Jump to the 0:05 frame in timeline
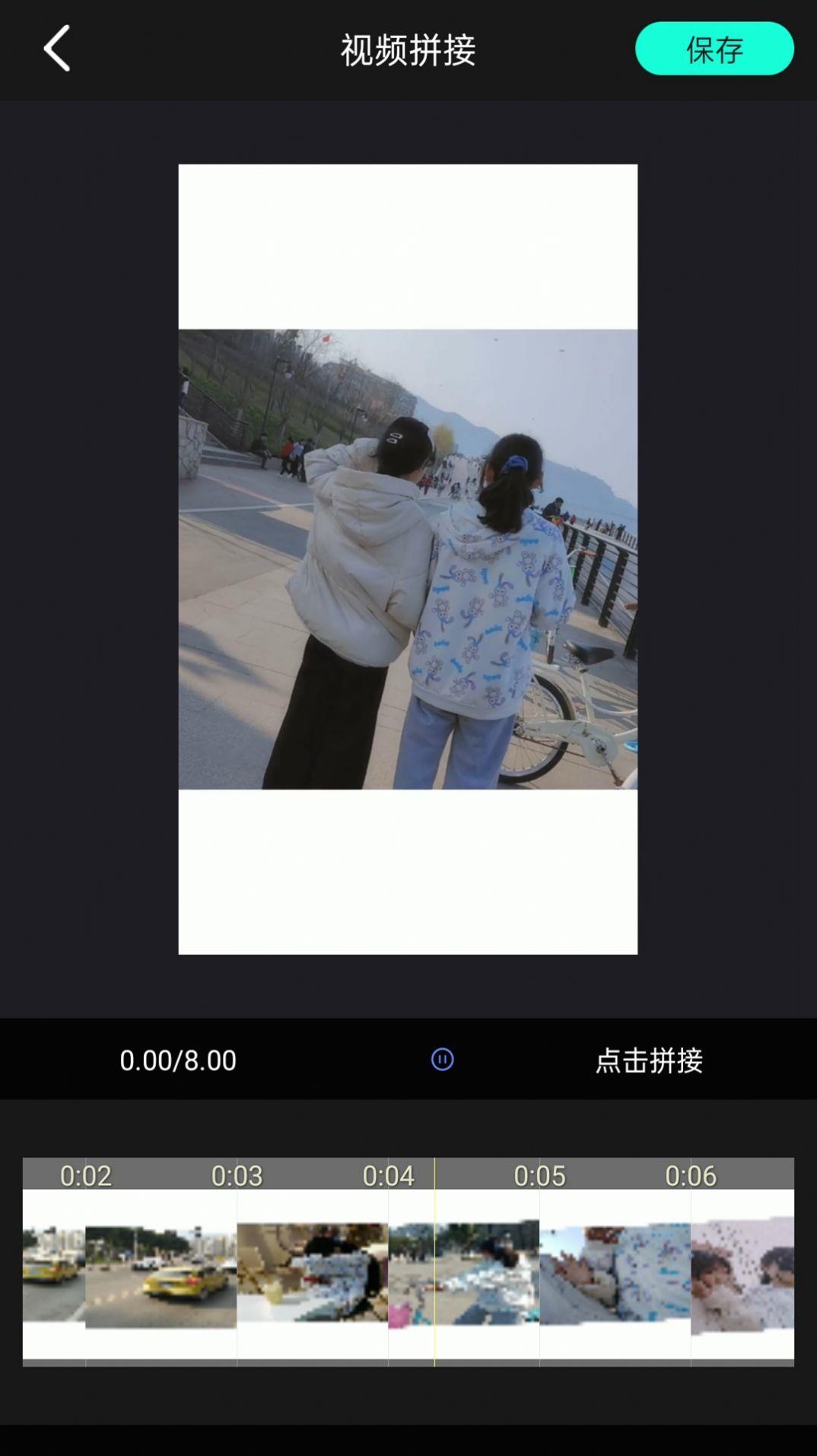This screenshot has height=1456, width=817. [615, 1272]
